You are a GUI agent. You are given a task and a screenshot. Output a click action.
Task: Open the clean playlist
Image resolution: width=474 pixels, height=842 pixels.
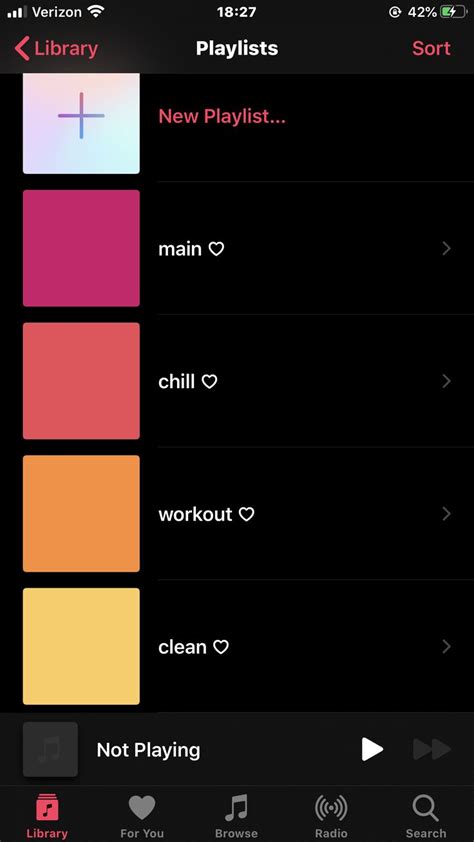[x=237, y=647]
